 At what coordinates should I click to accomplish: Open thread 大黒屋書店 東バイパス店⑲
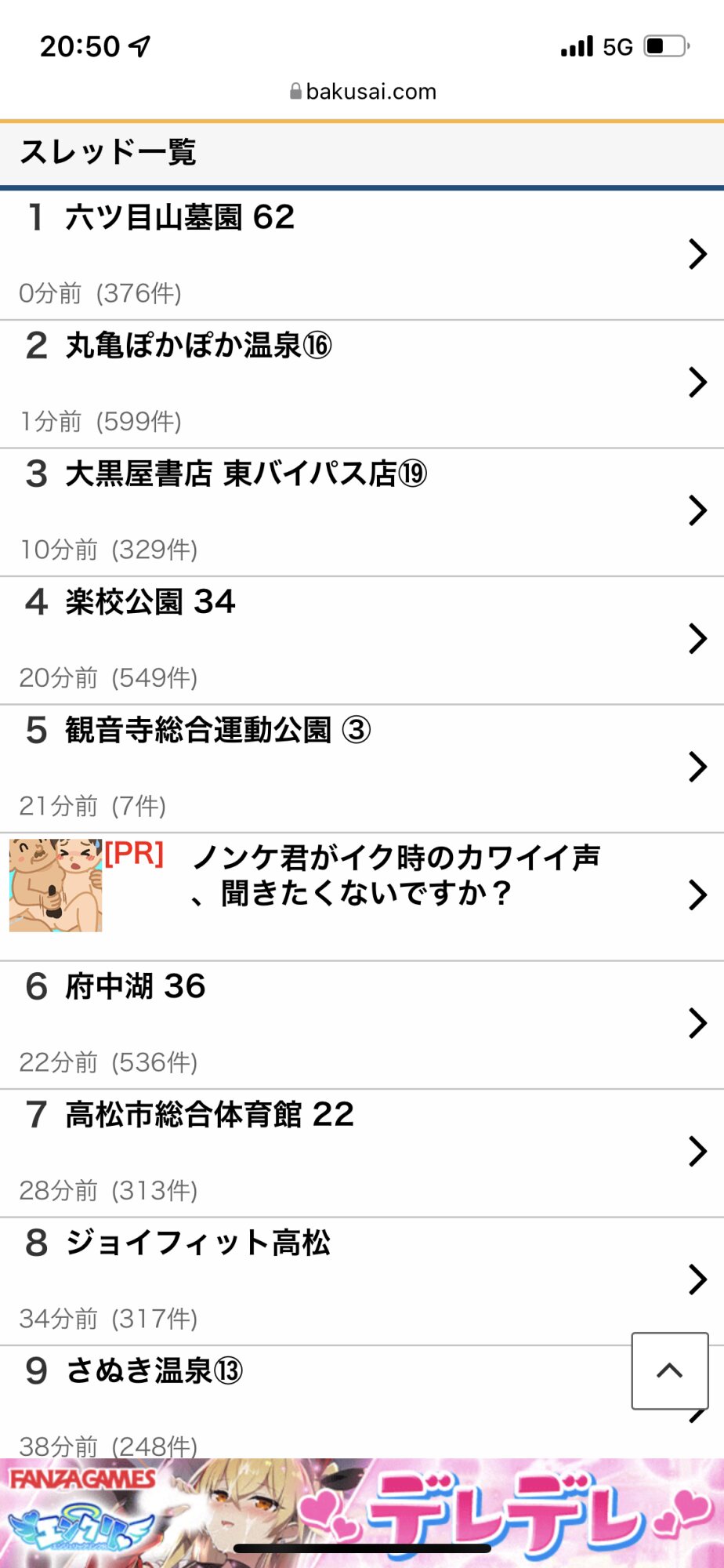pyautogui.click(x=362, y=513)
